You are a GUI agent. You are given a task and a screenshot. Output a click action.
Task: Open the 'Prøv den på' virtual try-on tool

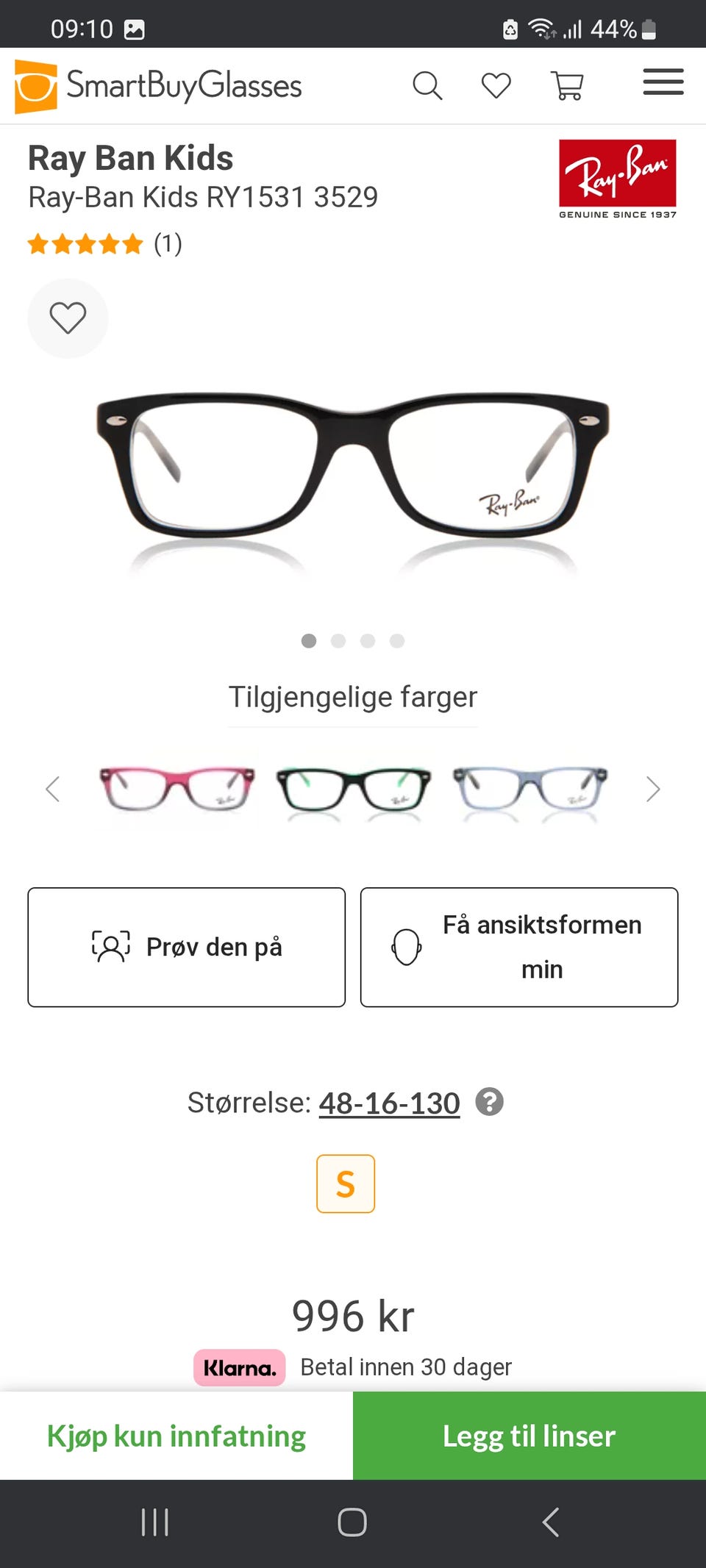click(185, 947)
